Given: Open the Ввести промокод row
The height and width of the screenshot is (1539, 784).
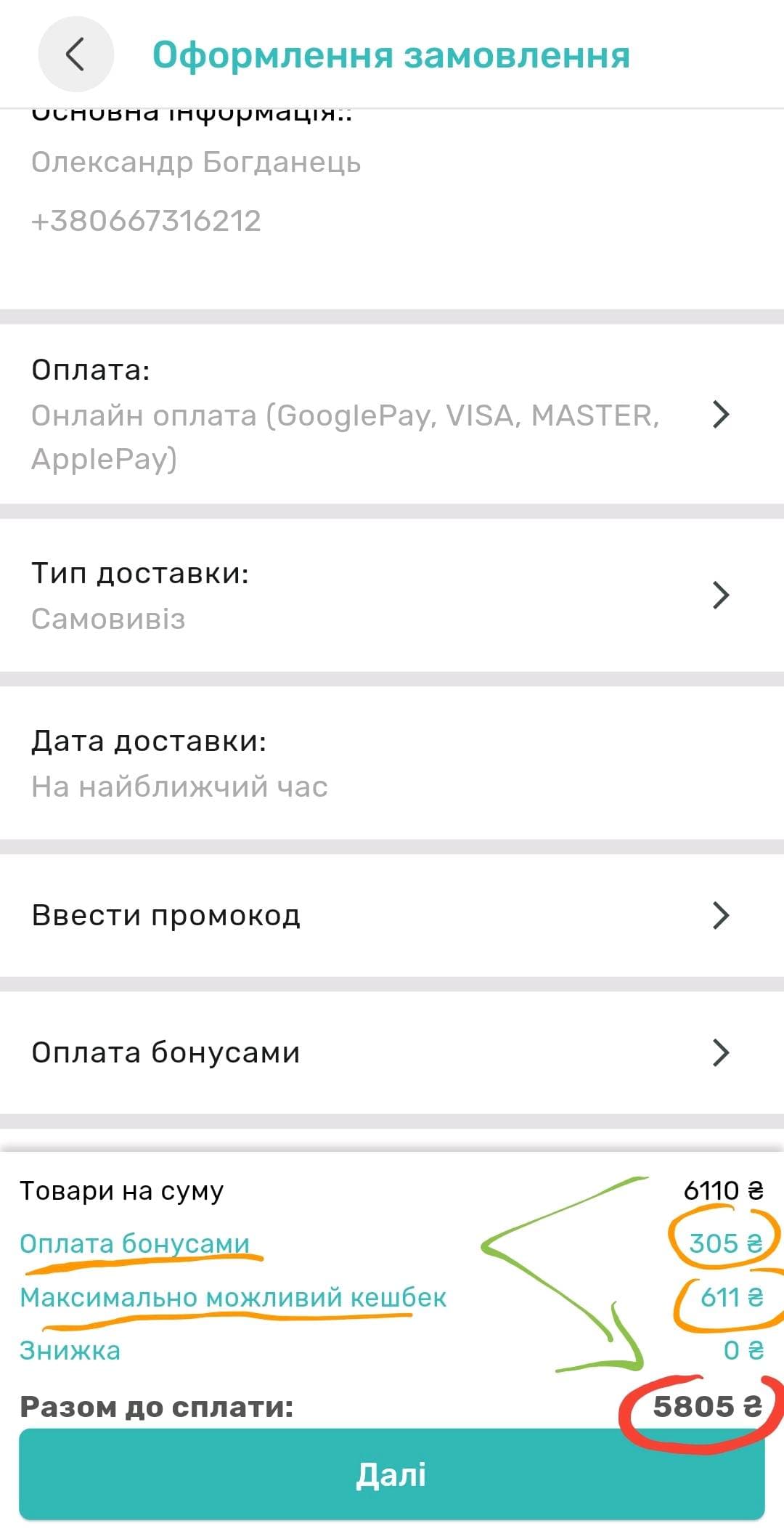Looking at the screenshot, I should (x=392, y=915).
